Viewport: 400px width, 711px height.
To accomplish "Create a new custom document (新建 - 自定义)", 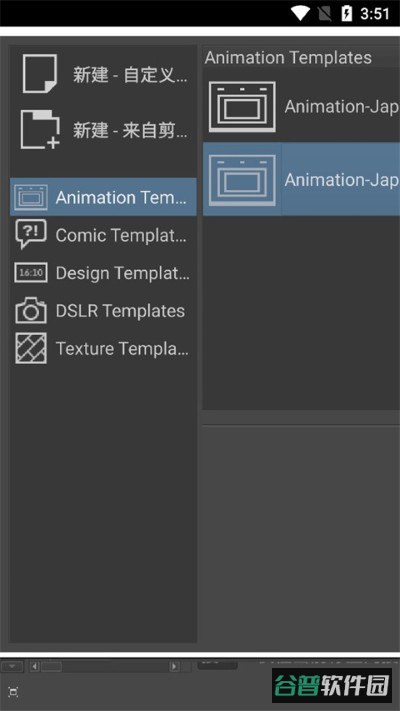I will [103, 74].
